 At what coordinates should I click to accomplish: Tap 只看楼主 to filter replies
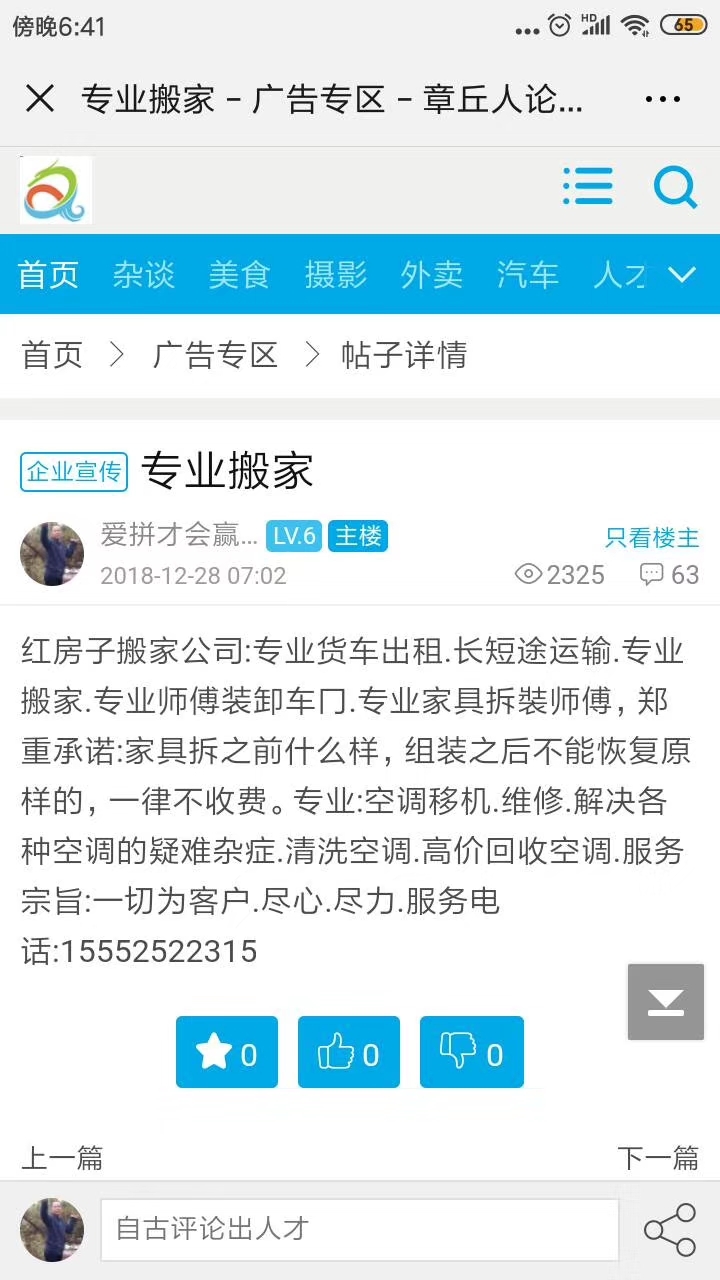[652, 537]
